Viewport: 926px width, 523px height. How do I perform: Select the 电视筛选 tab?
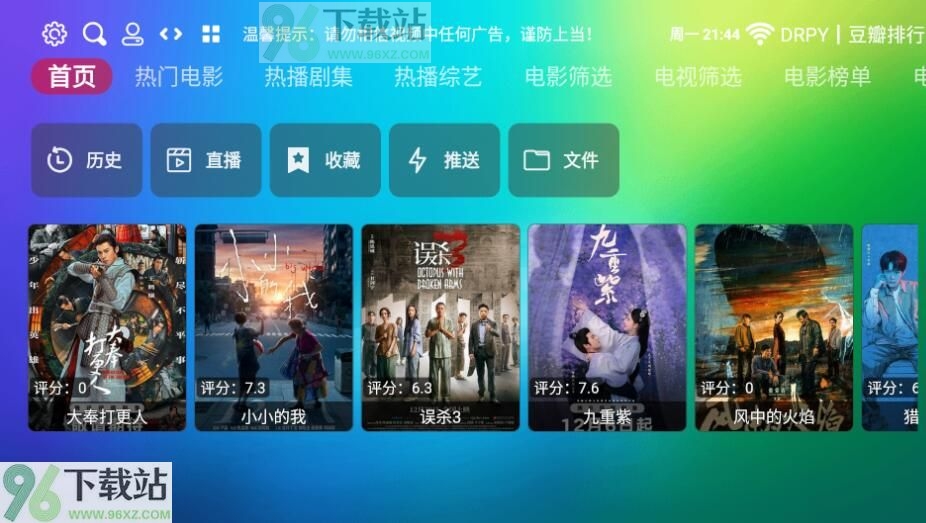tap(698, 77)
